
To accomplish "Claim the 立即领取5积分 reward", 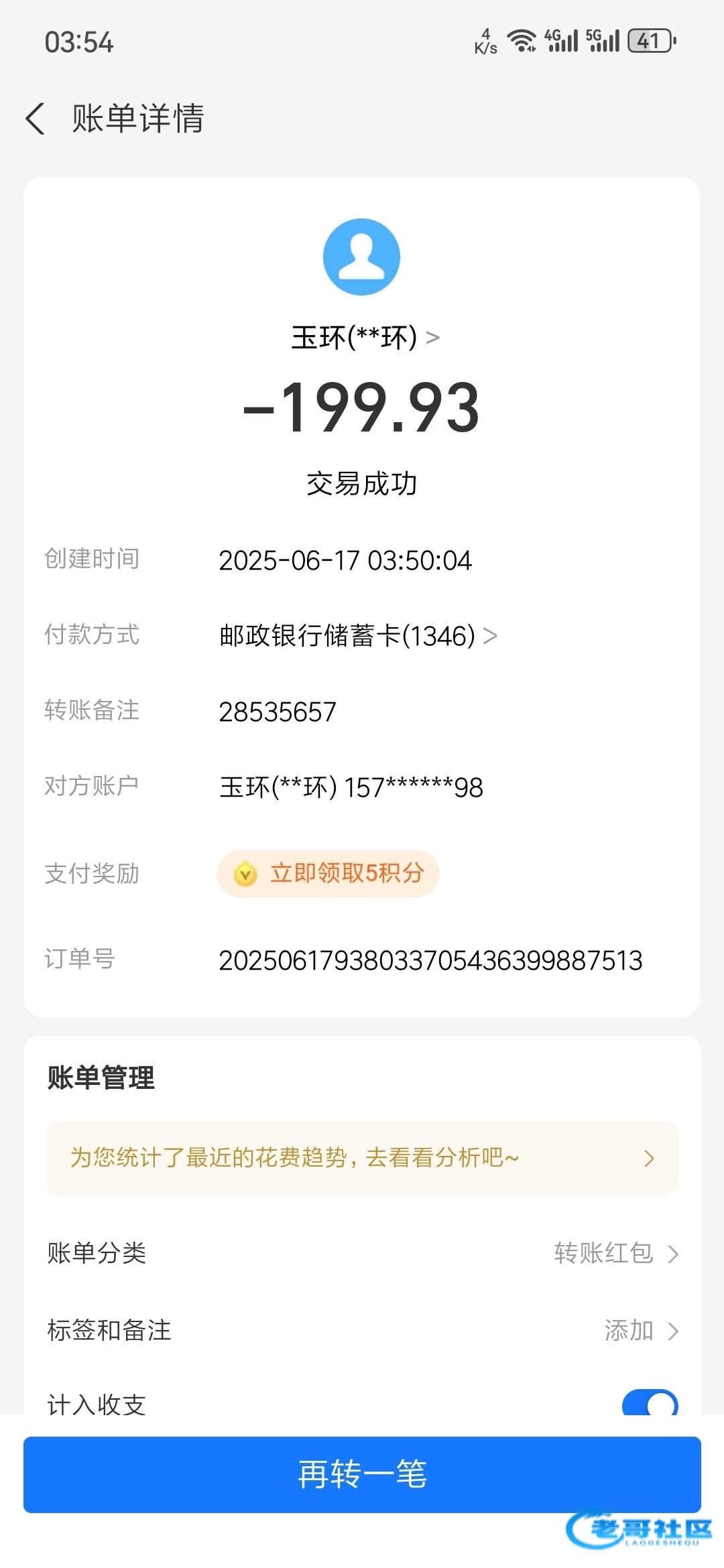I will tap(328, 873).
